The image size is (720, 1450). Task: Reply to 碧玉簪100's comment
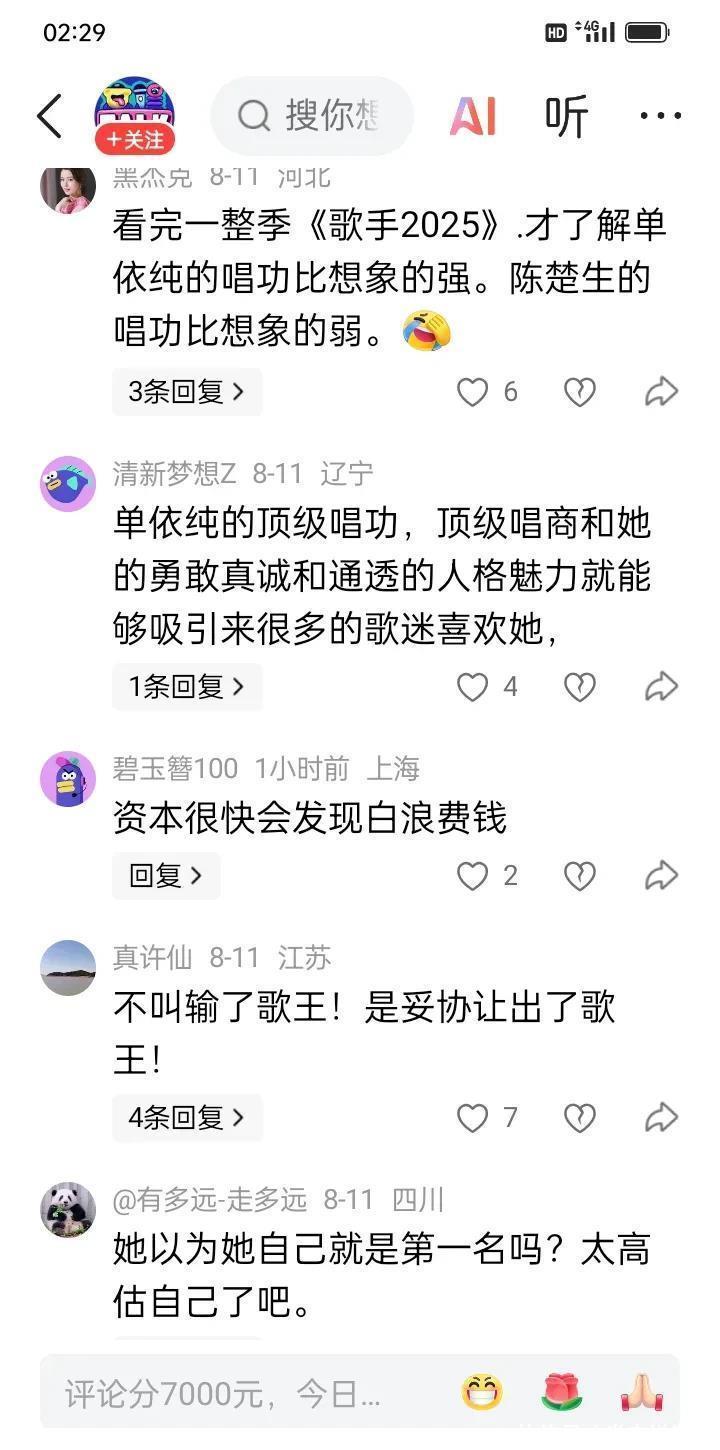coord(166,876)
